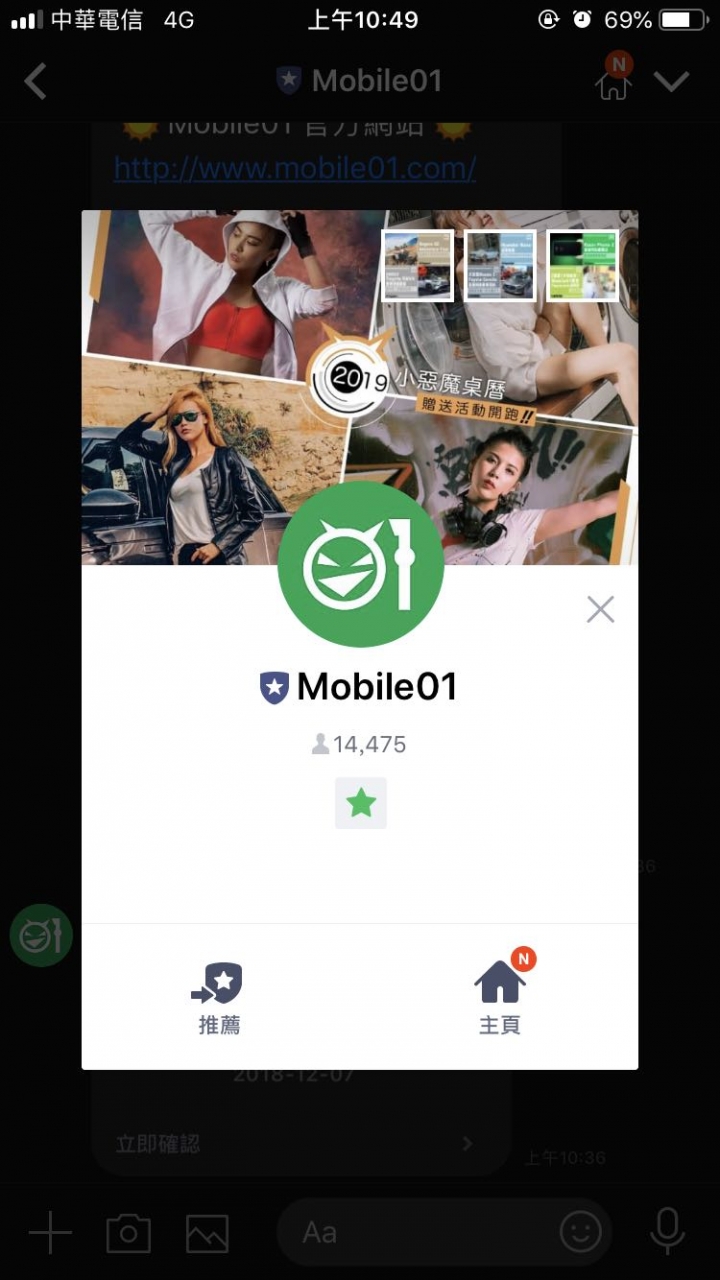The image size is (720, 1280).
Task: View the Mobile01 profile picture
Action: coord(361,564)
